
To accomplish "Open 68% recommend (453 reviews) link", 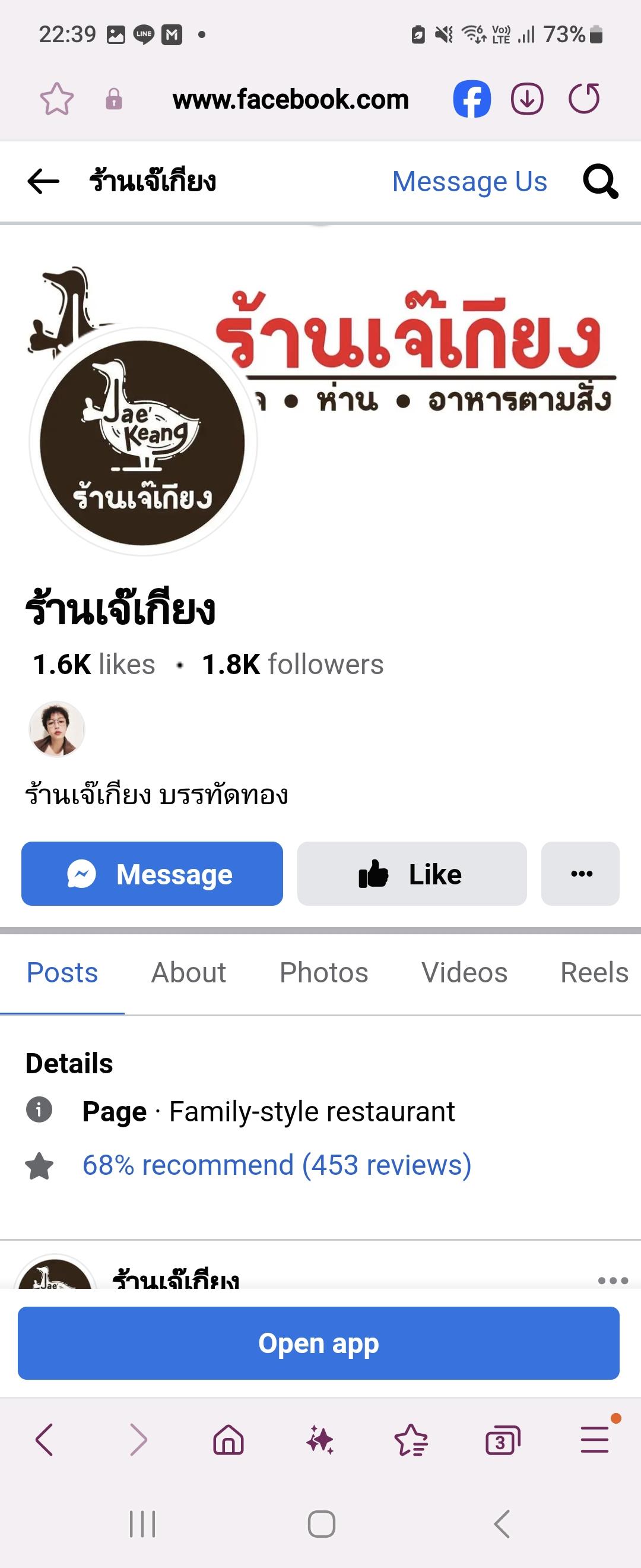I will [277, 1165].
